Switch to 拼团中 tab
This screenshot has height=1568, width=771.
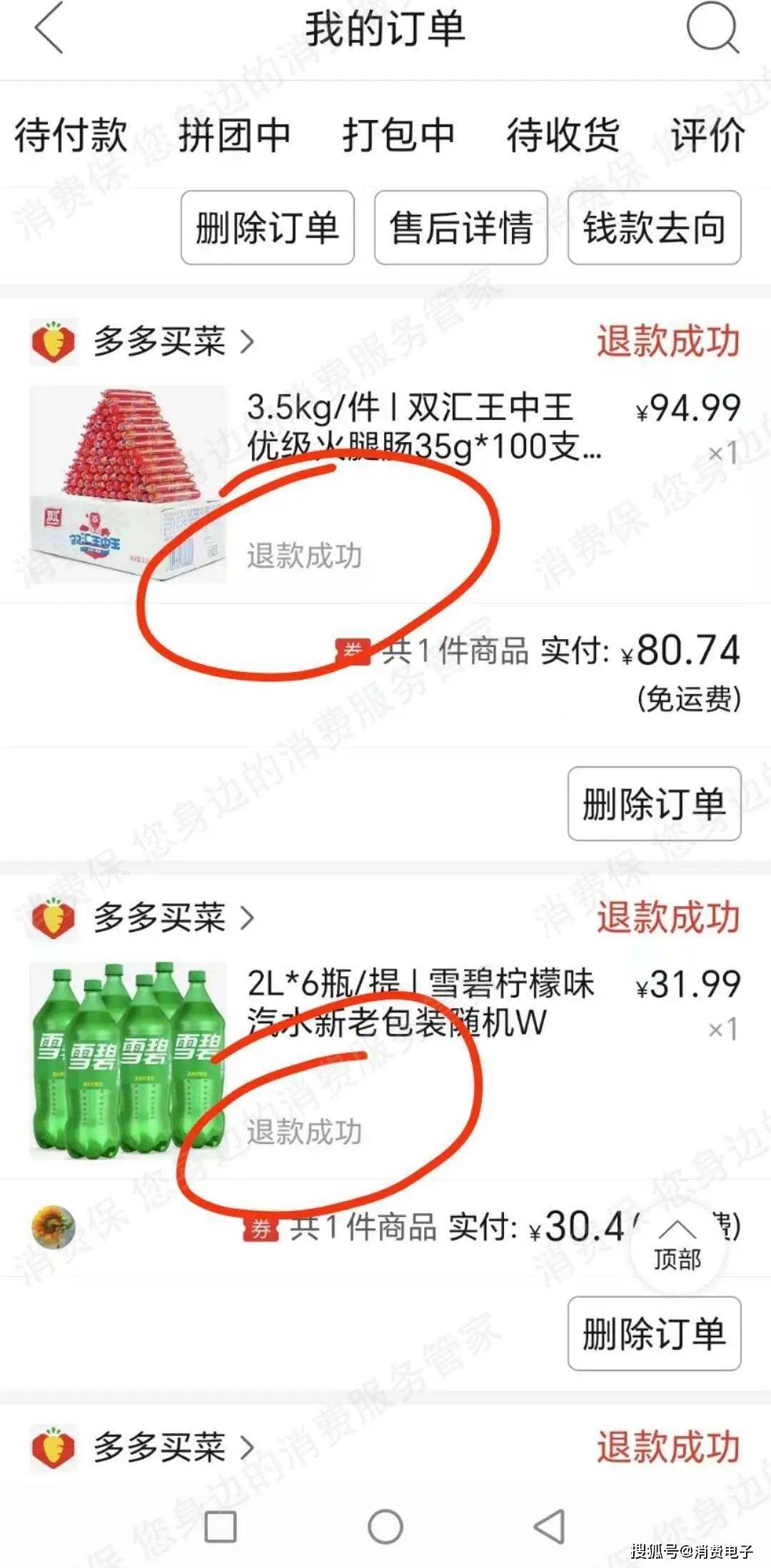(x=234, y=135)
